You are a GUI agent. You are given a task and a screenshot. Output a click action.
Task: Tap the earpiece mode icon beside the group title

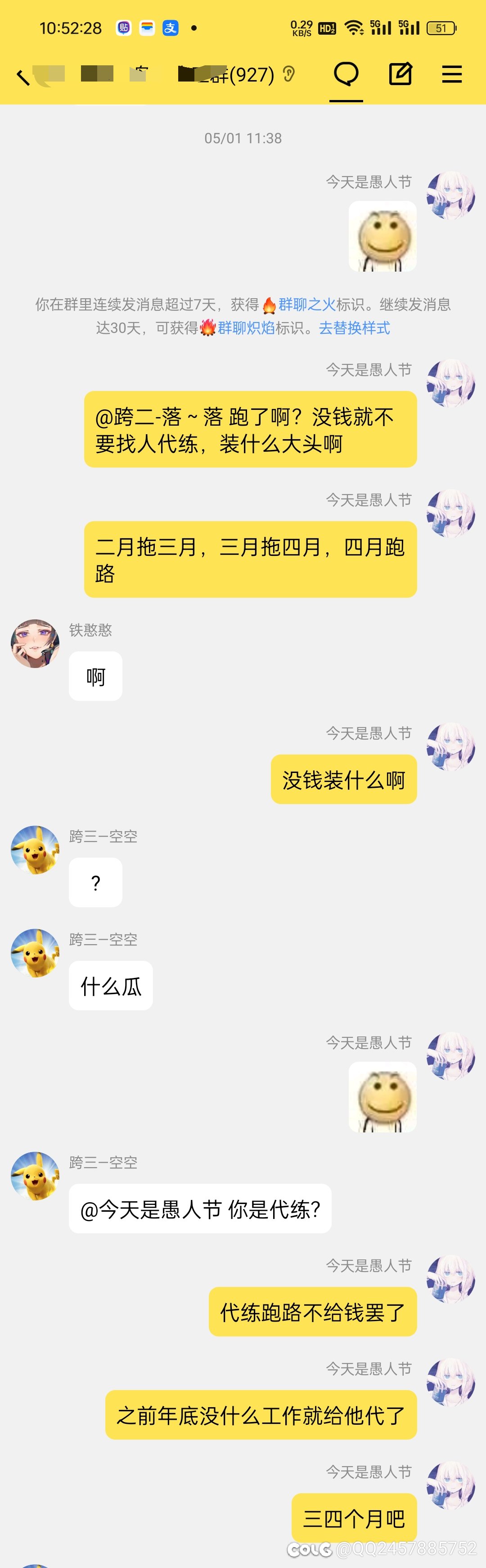coord(289,75)
